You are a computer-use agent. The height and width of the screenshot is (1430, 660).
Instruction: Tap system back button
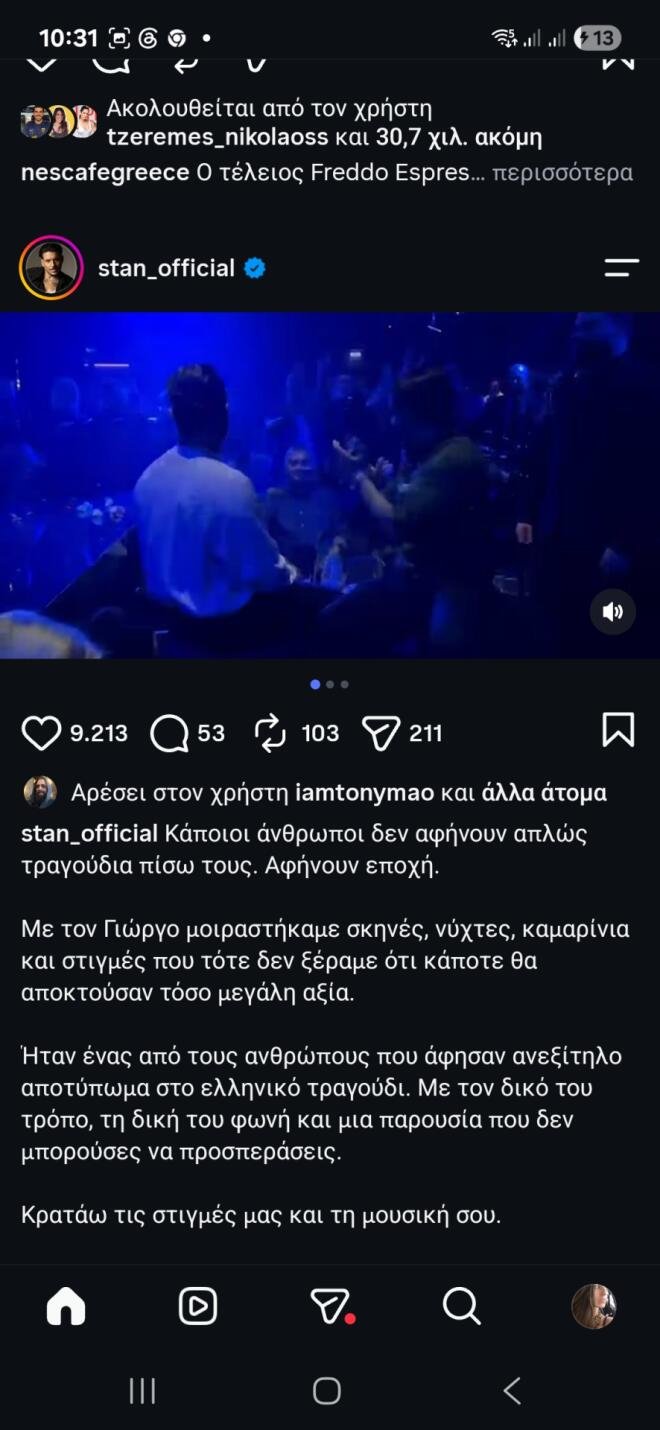coord(512,1391)
